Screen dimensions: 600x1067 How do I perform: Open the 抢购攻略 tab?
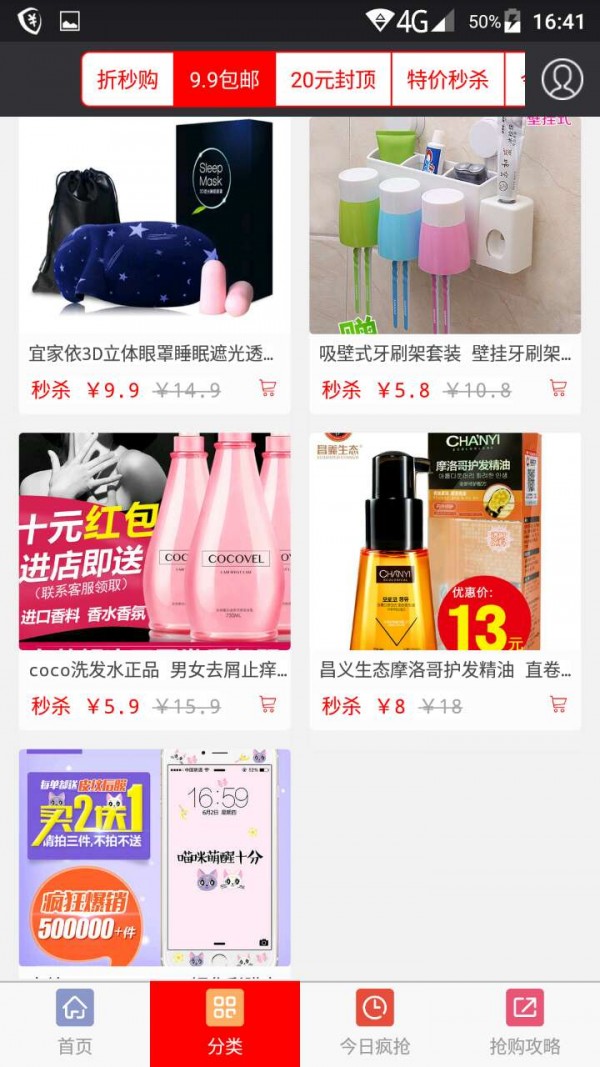coord(525,1023)
